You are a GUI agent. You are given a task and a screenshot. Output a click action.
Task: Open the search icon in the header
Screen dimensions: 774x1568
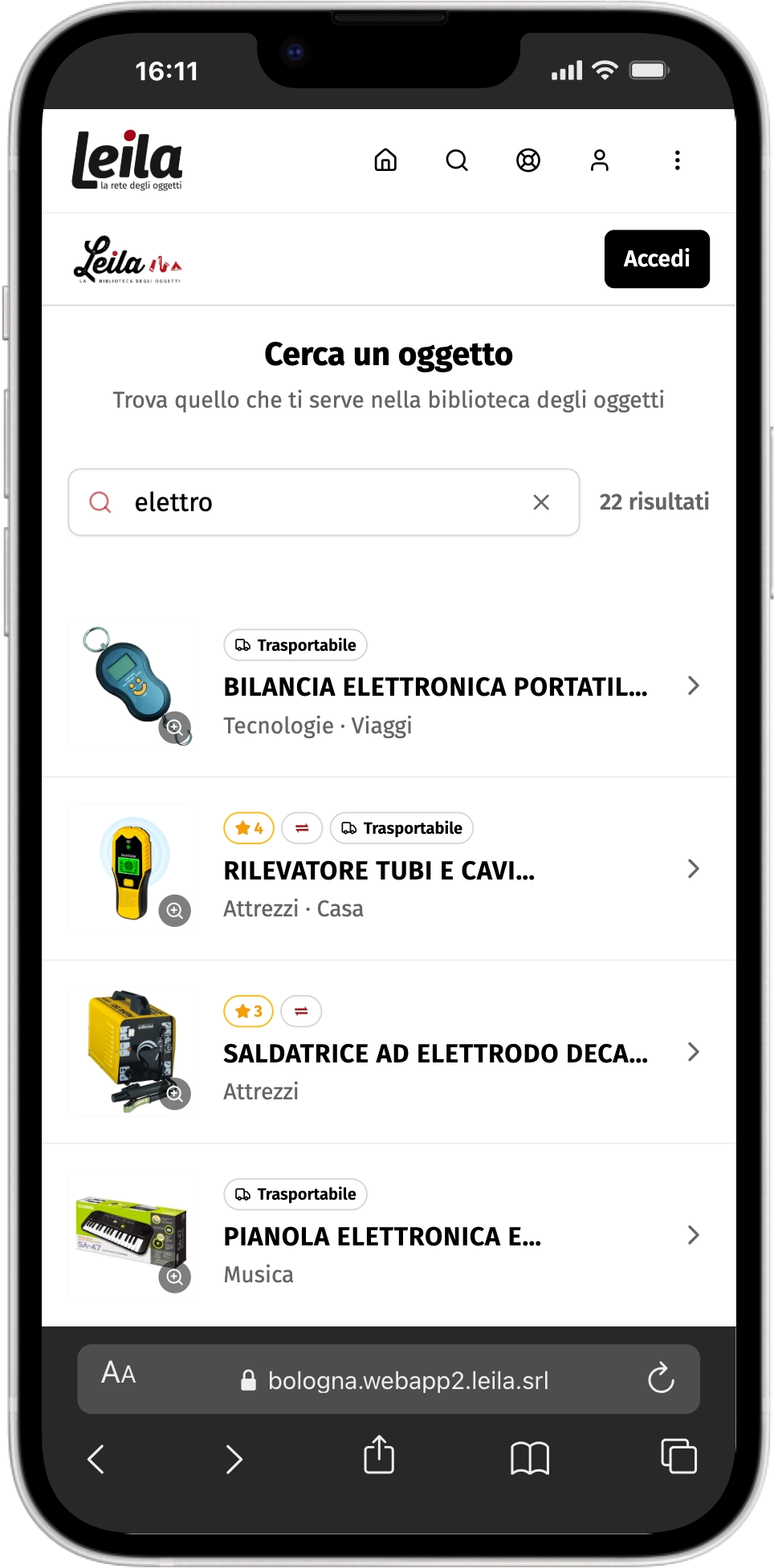click(457, 160)
